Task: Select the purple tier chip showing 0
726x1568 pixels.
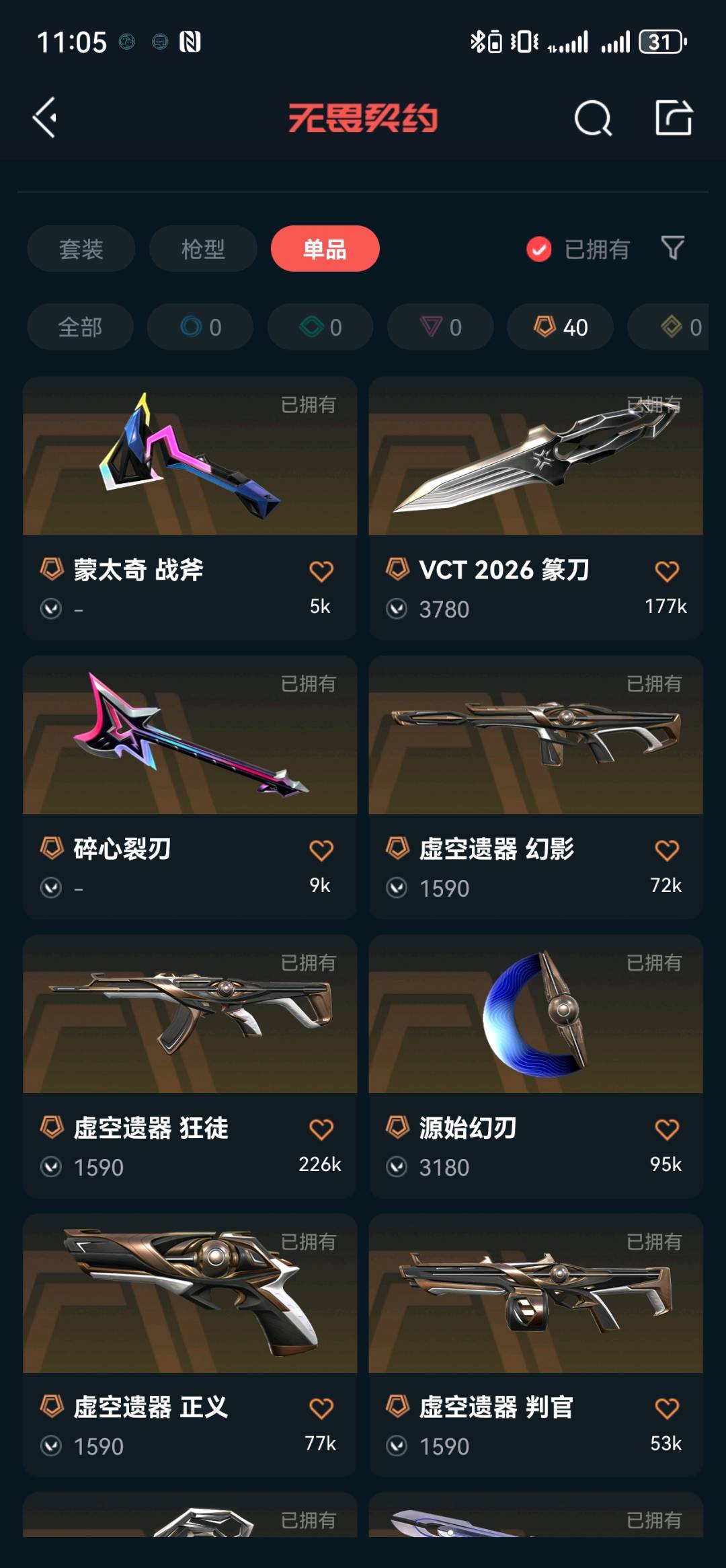Action: point(440,327)
